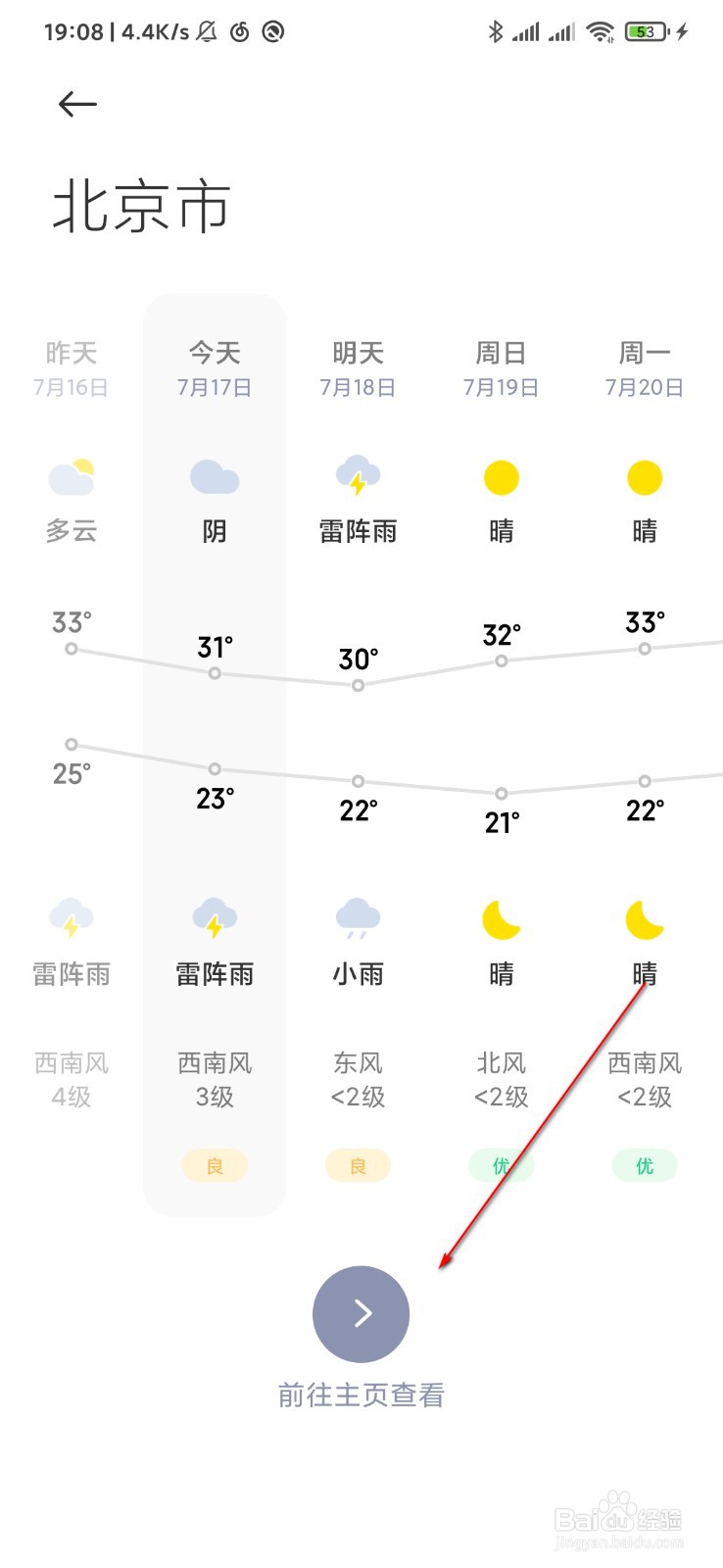723x1568 pixels.
Task: Click the crescent moon icon under 周日
Action: [501, 918]
